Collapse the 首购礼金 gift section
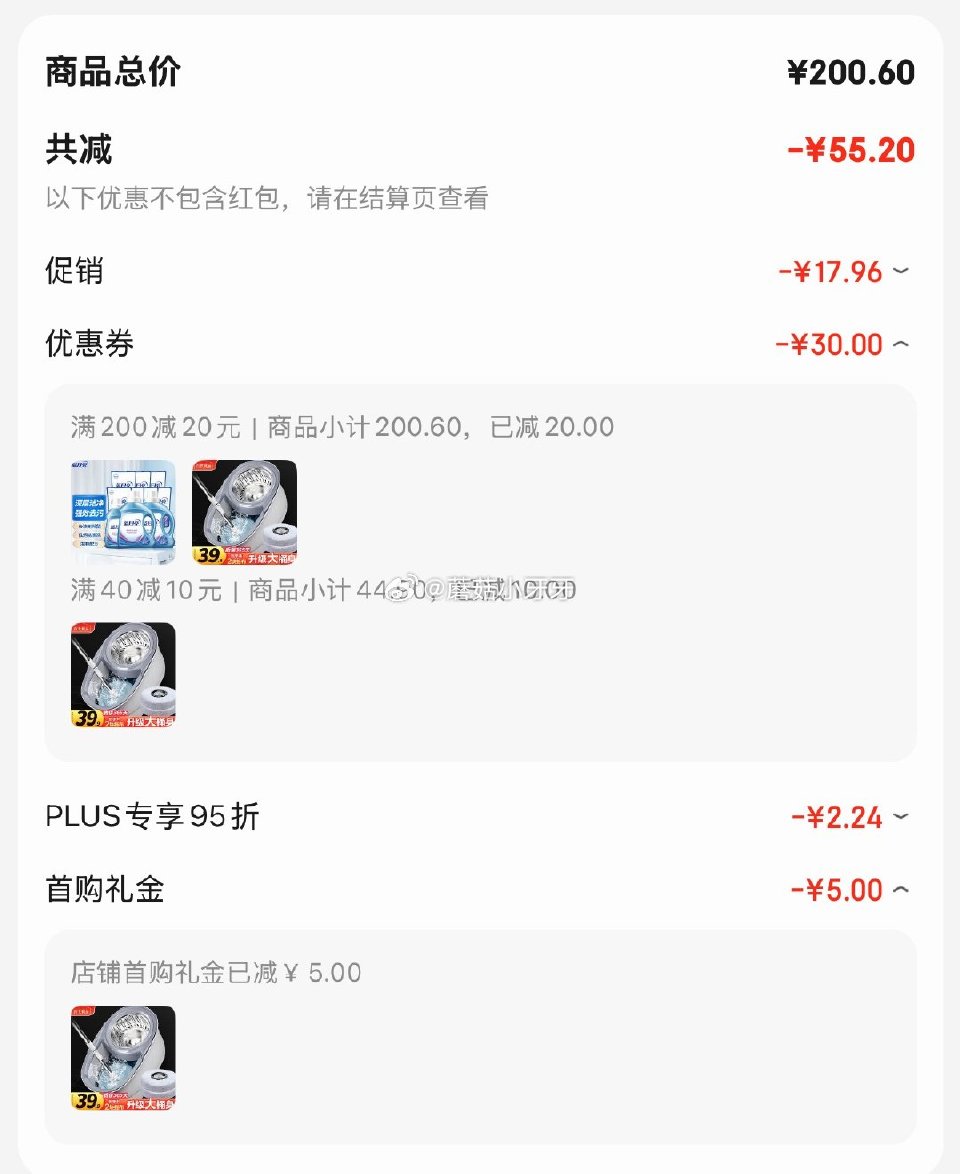 [x=899, y=889]
